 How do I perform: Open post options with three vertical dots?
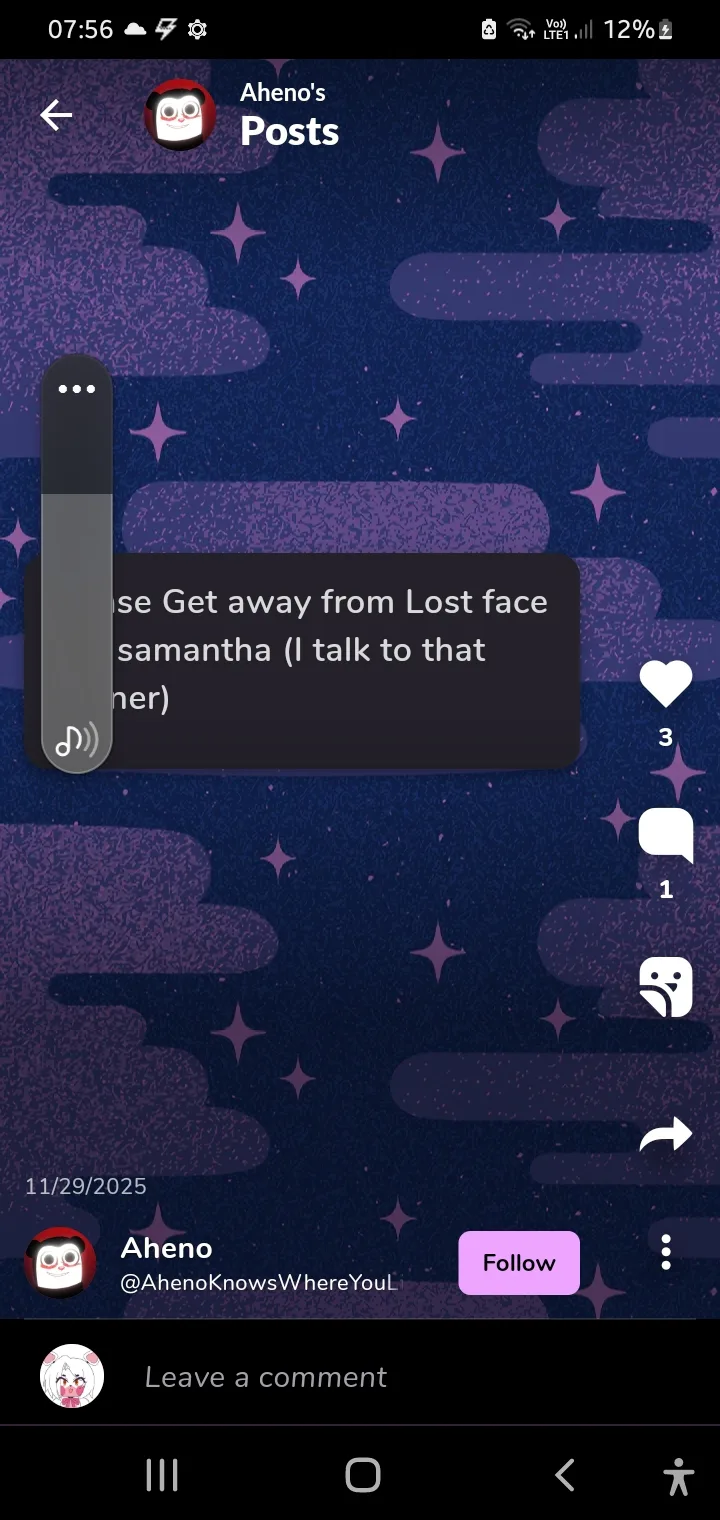[x=666, y=1252]
